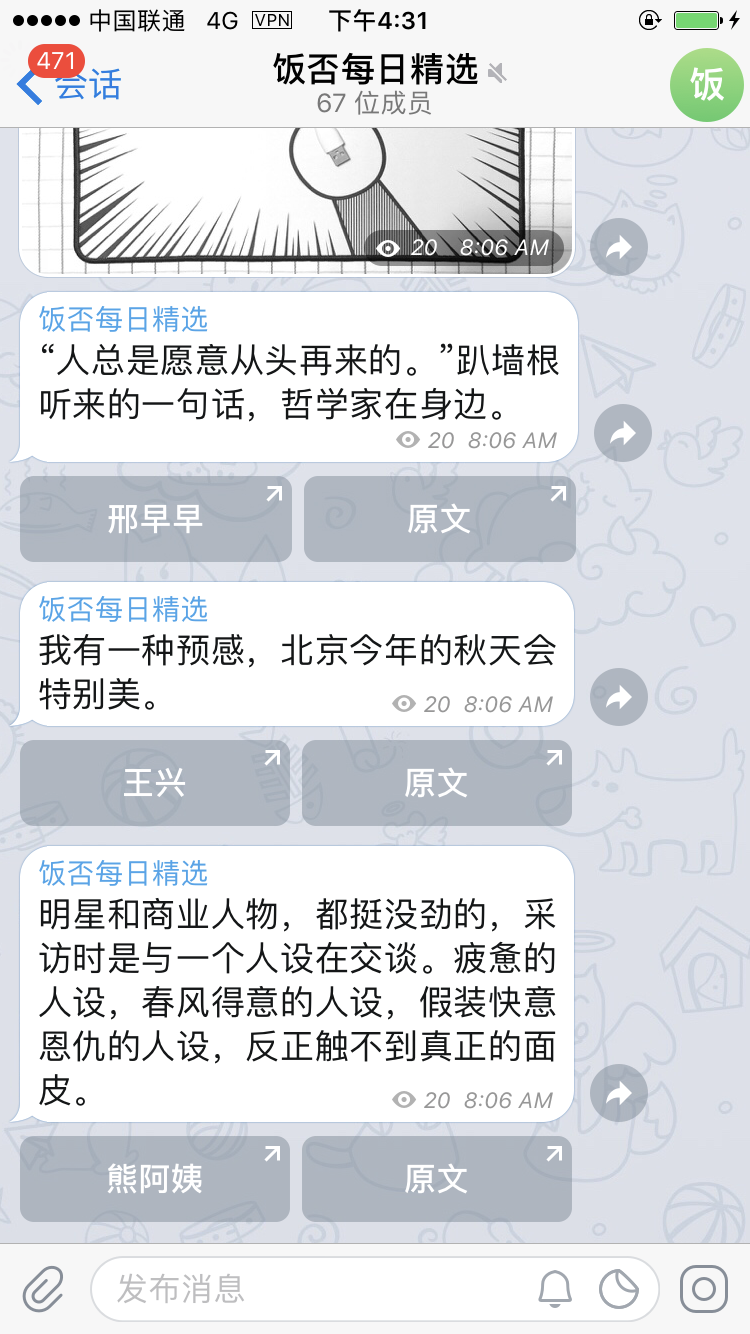Go back to the 会话 list
Screen dimensions: 750x1334
(x=70, y=84)
